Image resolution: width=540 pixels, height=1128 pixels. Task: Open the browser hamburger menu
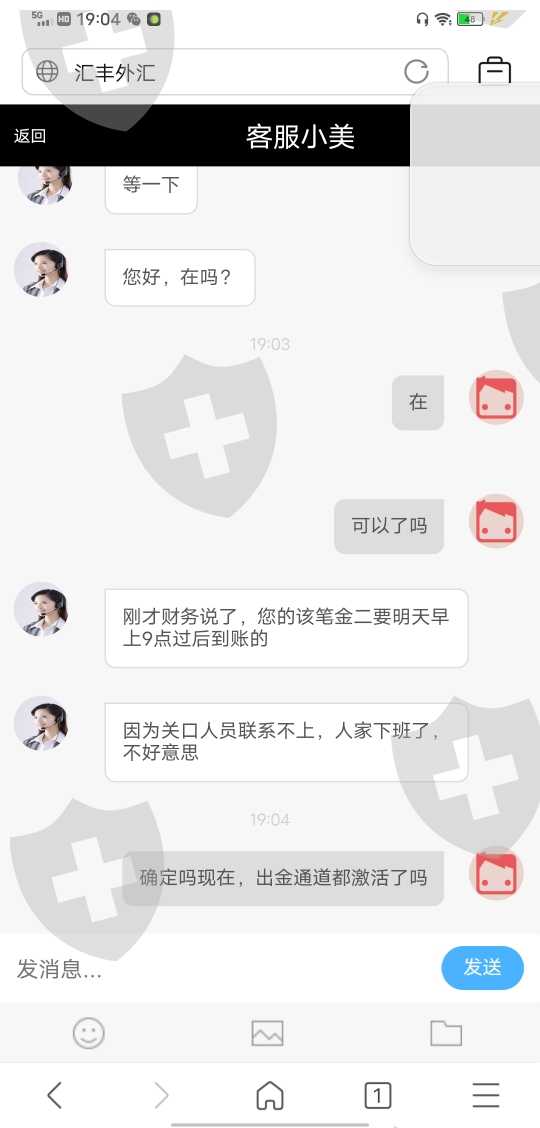[x=486, y=1096]
